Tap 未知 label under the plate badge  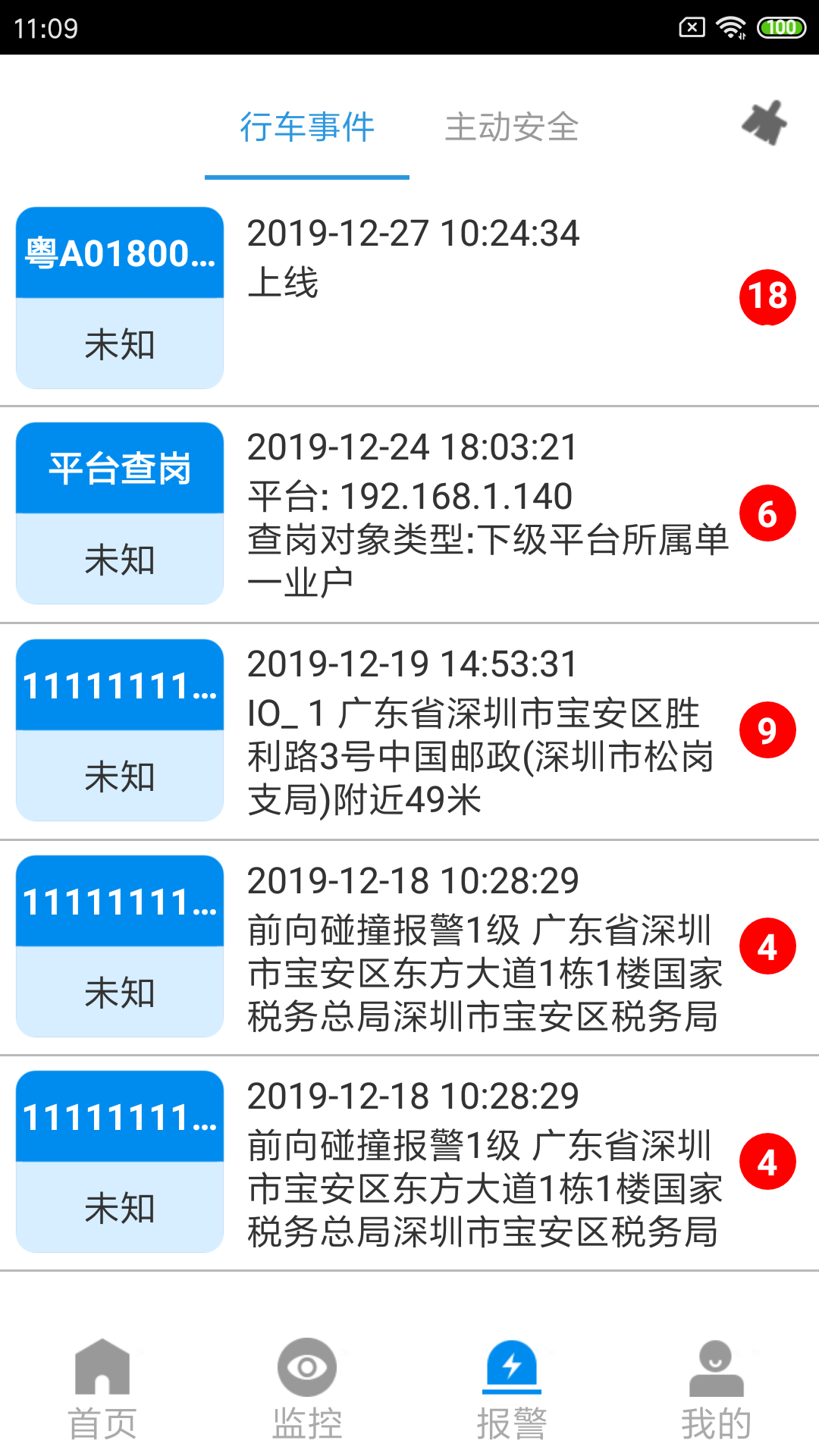(119, 346)
